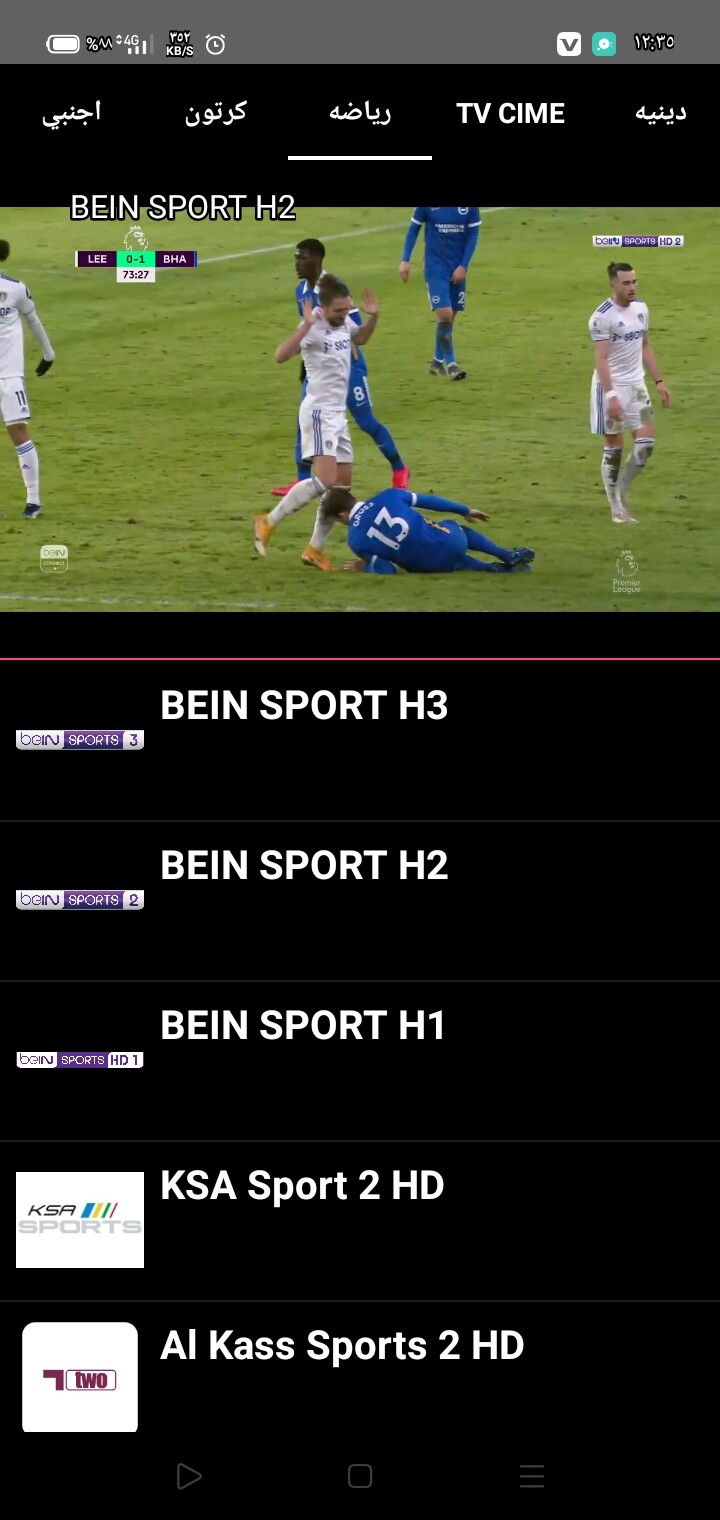Switch to the دينيه tab
This screenshot has width=720, height=1520.
(x=660, y=112)
